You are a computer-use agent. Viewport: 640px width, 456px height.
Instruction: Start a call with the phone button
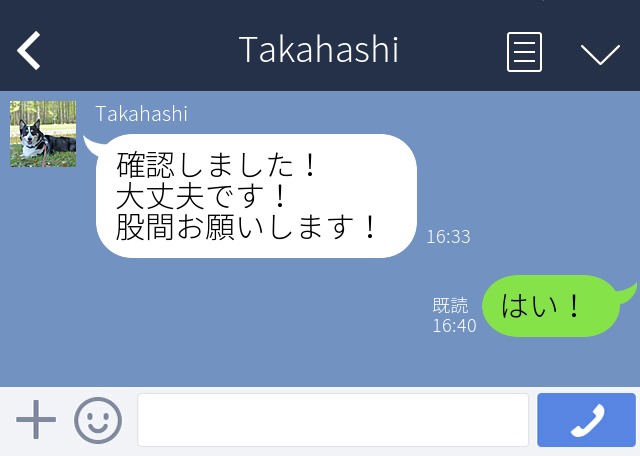pos(586,420)
